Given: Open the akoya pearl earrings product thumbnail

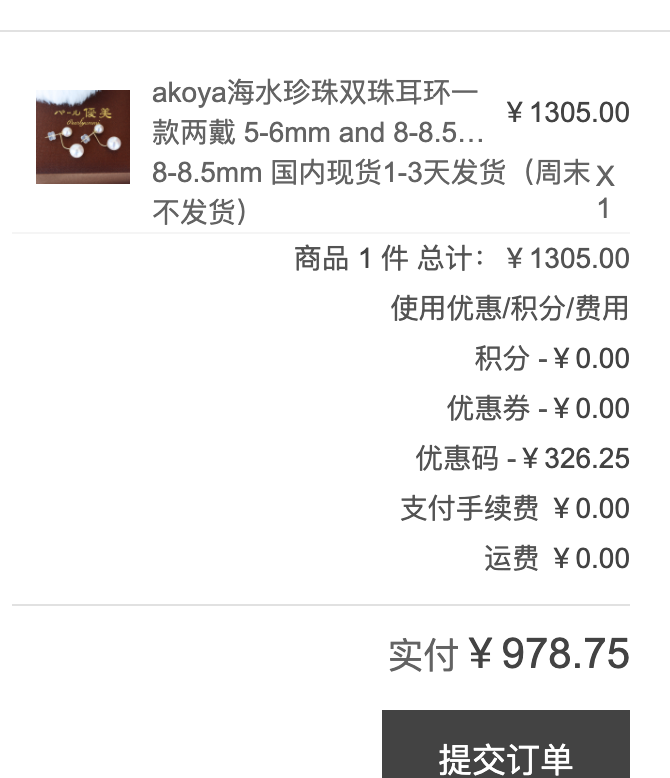Looking at the screenshot, I should [83, 137].
